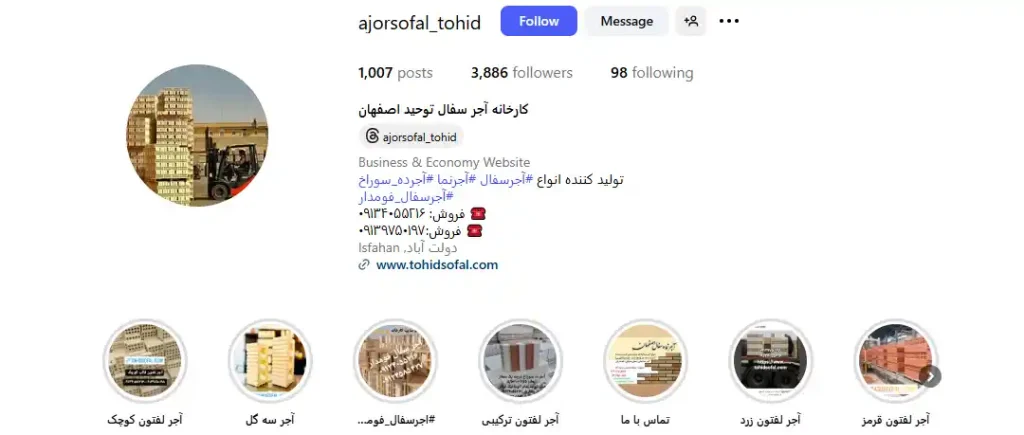View the 3,886 followers list
Image resolution: width=1024 pixels, height=435 pixels.
pyautogui.click(x=521, y=73)
